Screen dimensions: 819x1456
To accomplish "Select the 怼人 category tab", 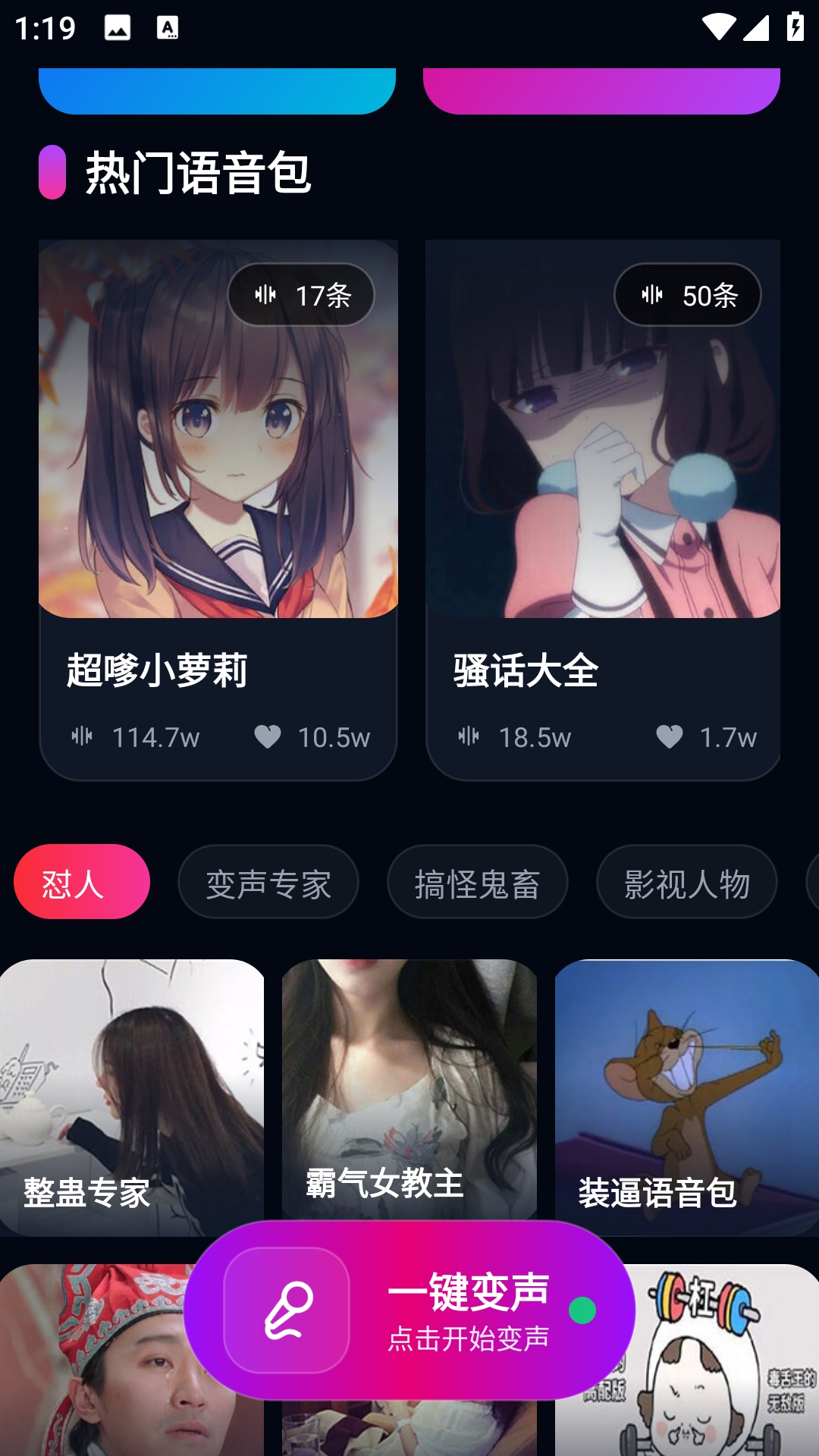I will point(82,882).
